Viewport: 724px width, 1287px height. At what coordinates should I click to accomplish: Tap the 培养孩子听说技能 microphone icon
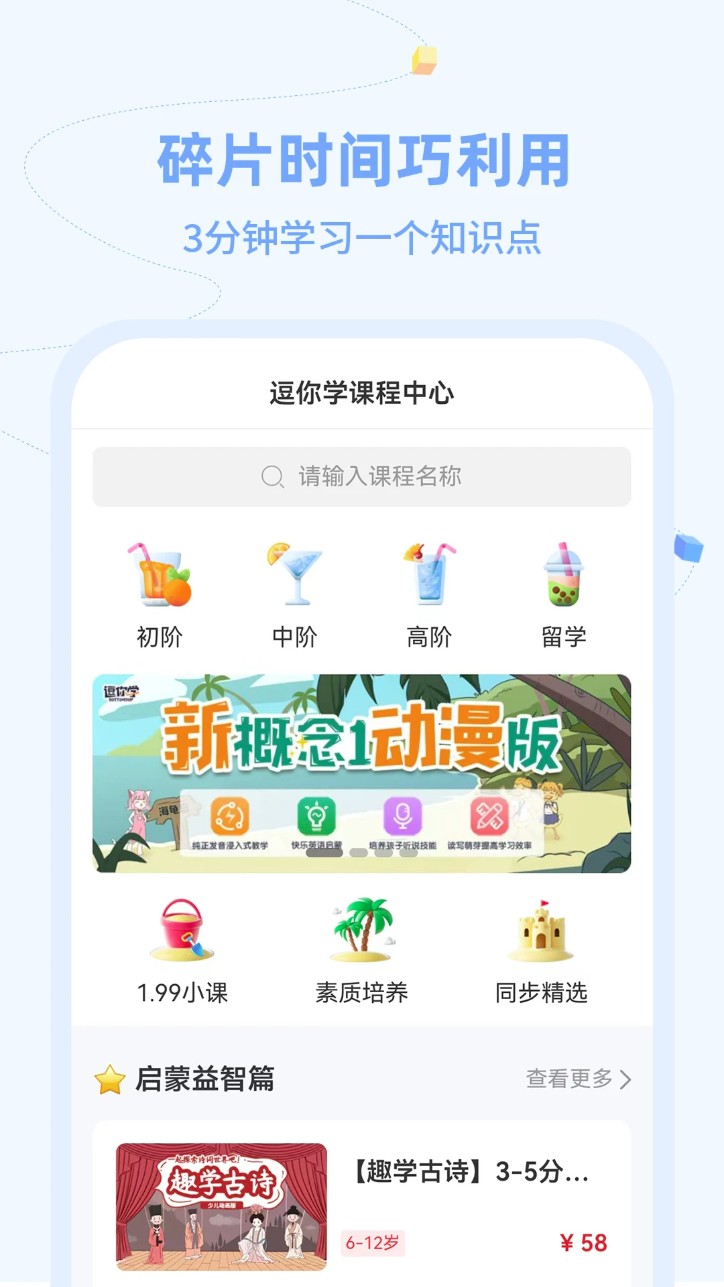coord(402,812)
